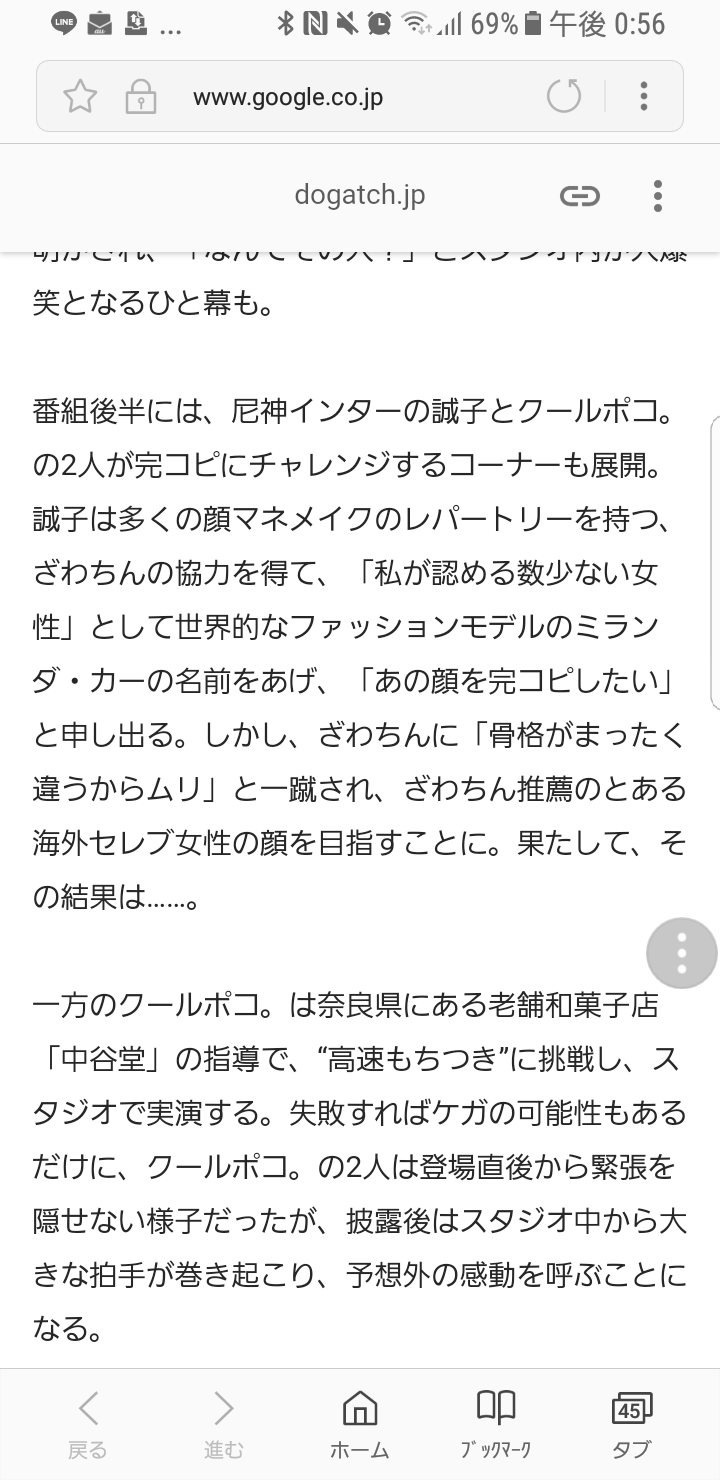Open ブックマーク bookmarks
720x1480 pixels.
click(496, 1424)
